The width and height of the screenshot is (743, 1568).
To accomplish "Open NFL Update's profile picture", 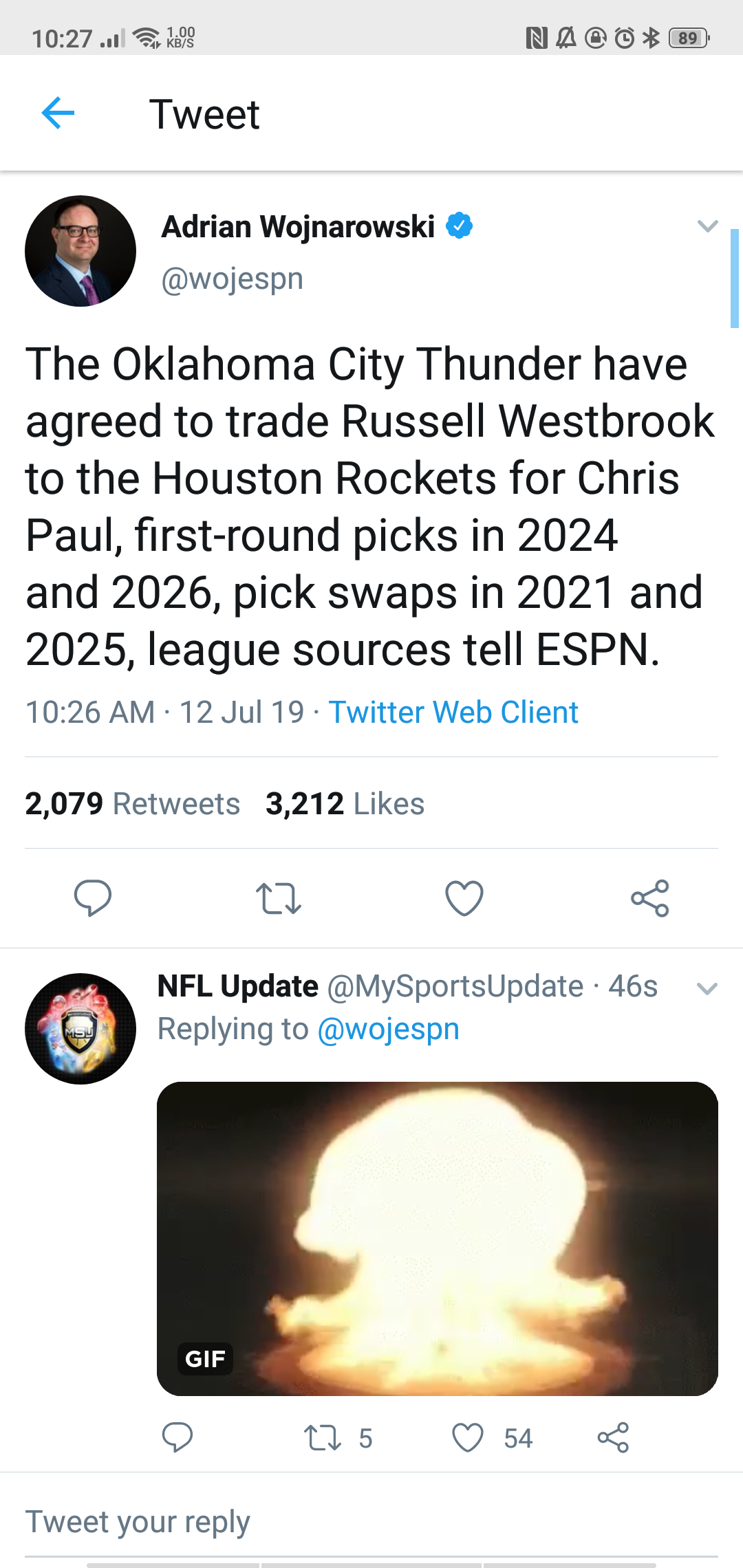I will [x=80, y=1029].
